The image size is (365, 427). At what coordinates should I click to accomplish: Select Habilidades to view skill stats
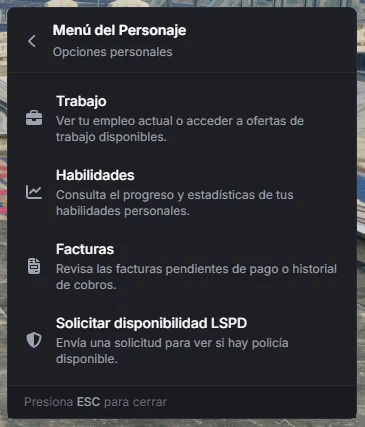click(182, 192)
